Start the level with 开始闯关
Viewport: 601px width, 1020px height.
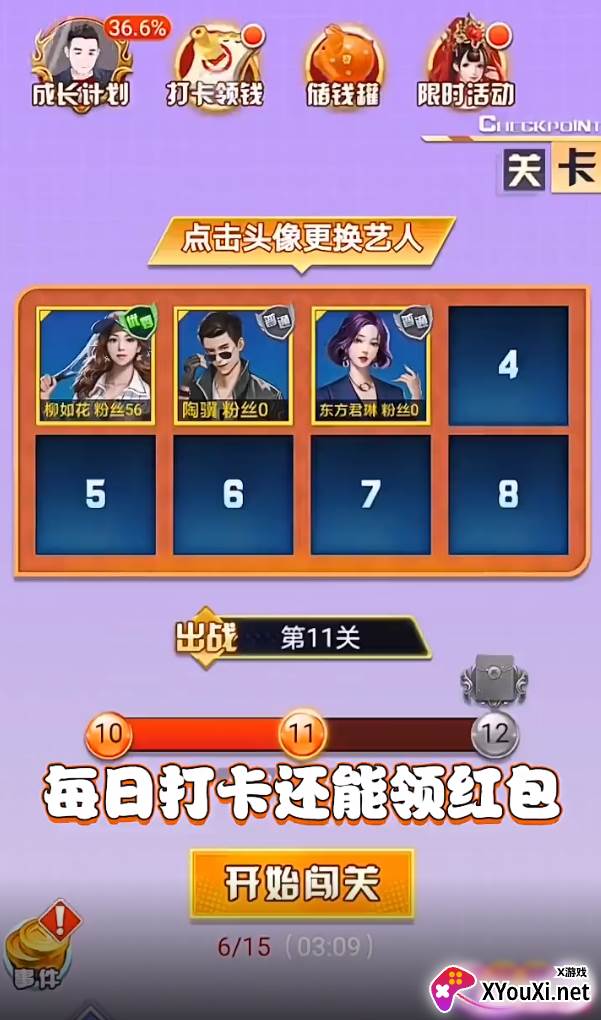302,883
